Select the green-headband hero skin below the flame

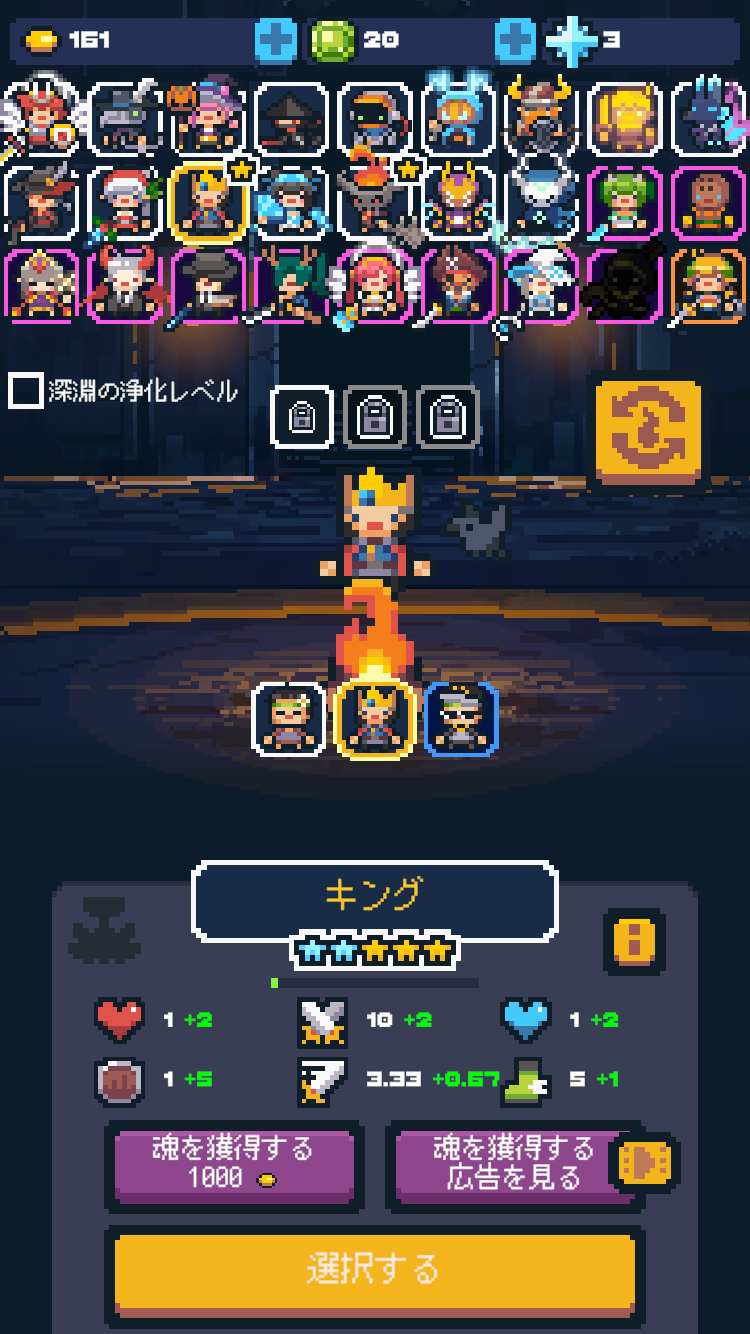pos(290,719)
